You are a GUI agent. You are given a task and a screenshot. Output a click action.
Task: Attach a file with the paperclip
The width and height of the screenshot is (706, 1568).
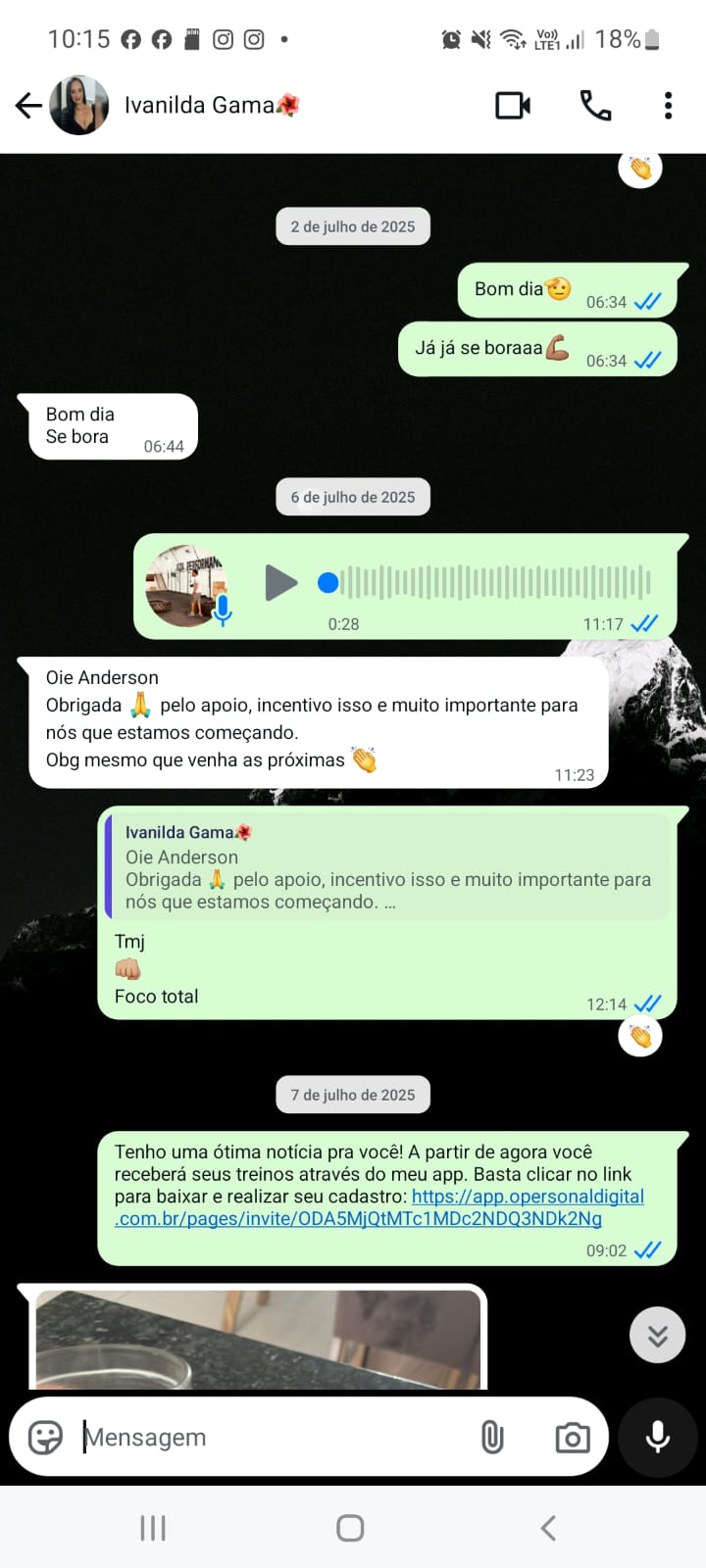tap(492, 1438)
